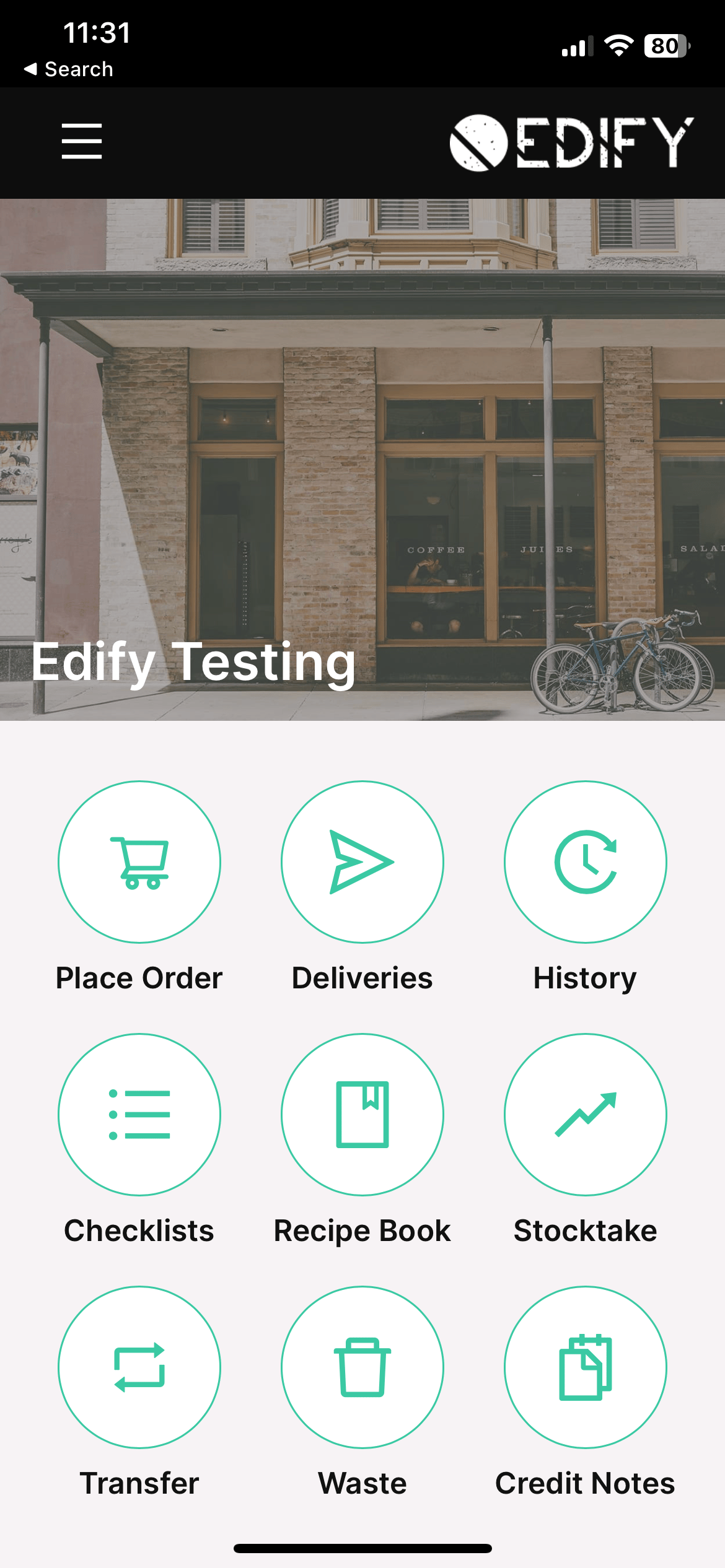Open Checklists
Screen dimensions: 725x1568
click(x=139, y=1114)
